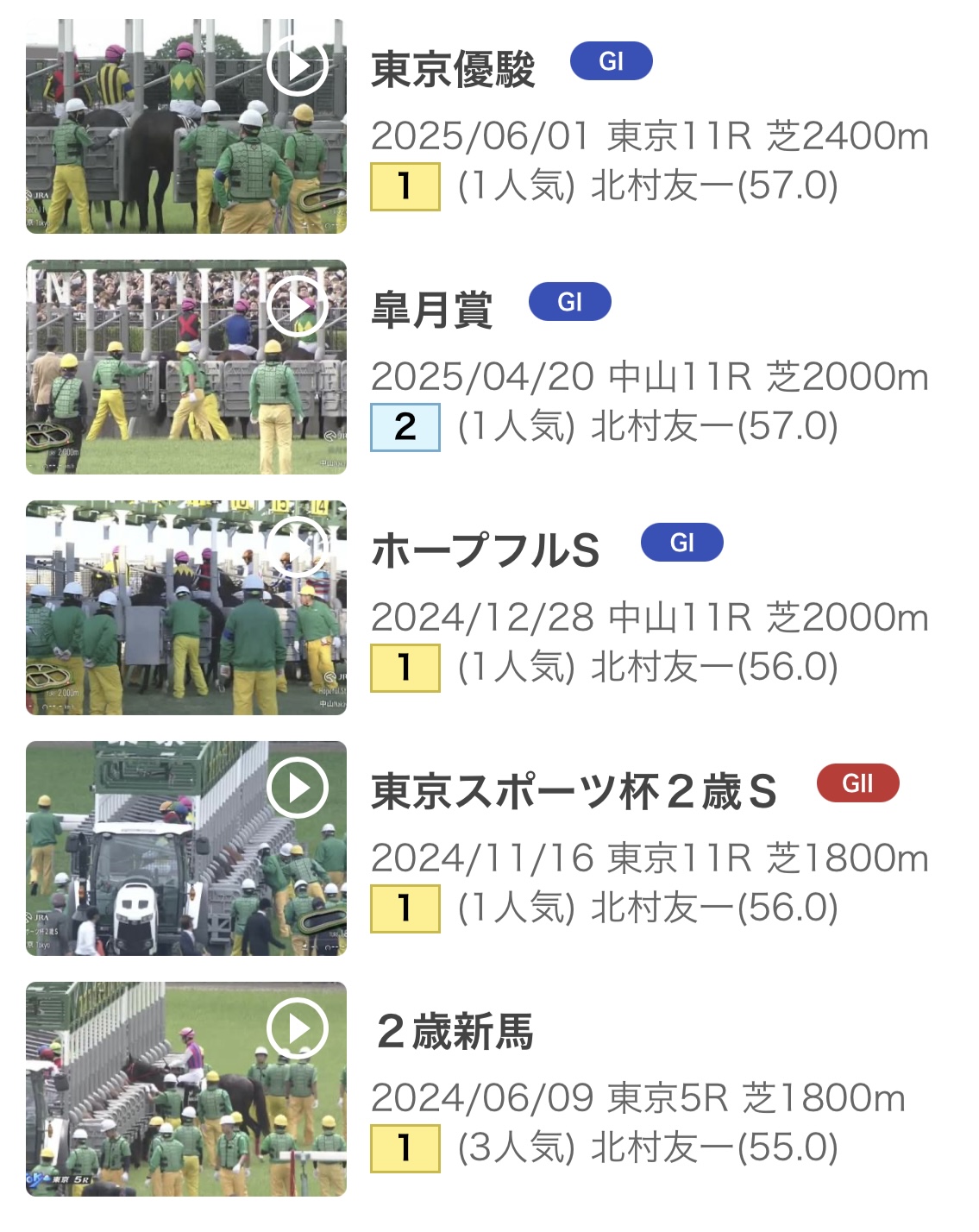Open the 東京優駿 2025/06/01 result row
Image resolution: width=979 pixels, height=1232 pixels.
(x=649, y=136)
